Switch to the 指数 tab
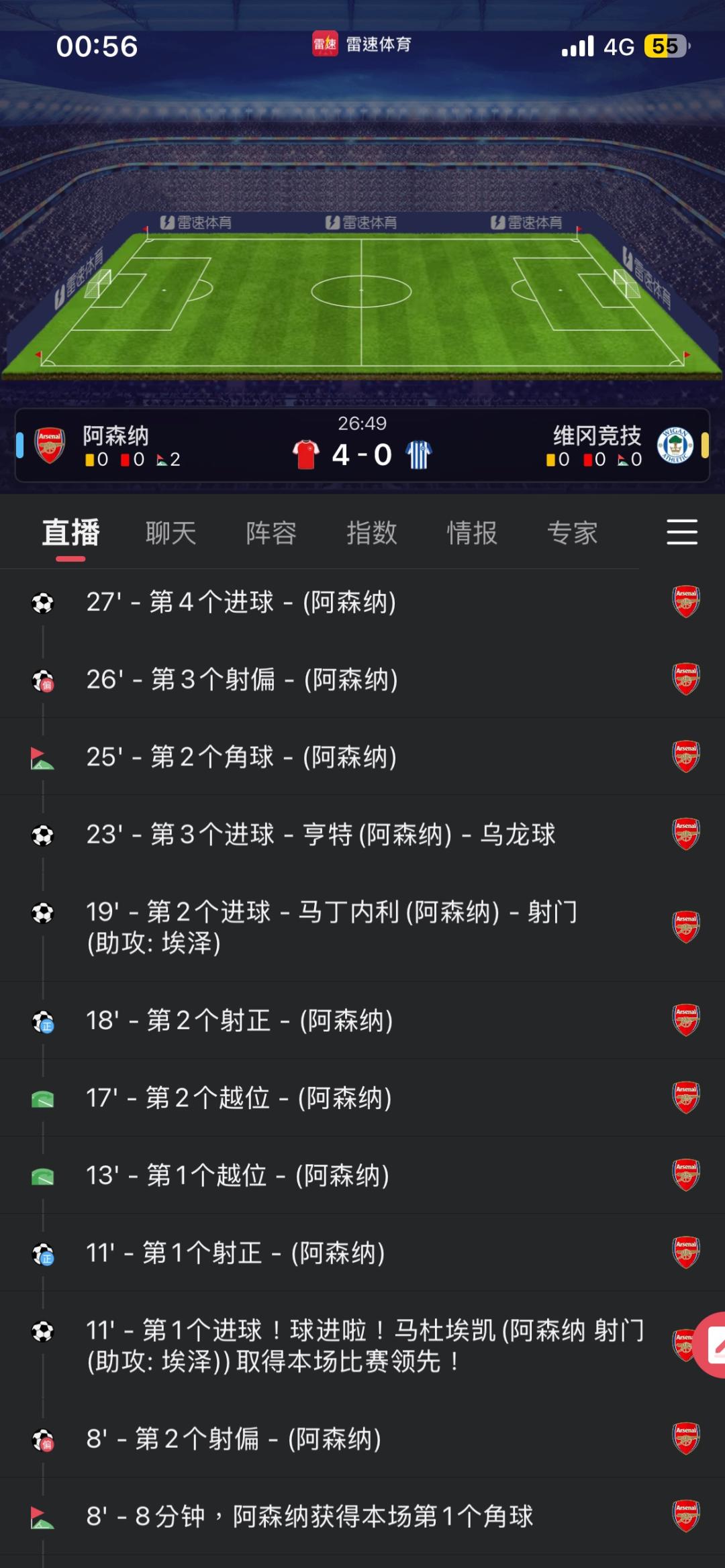725x1568 pixels. coord(372,533)
